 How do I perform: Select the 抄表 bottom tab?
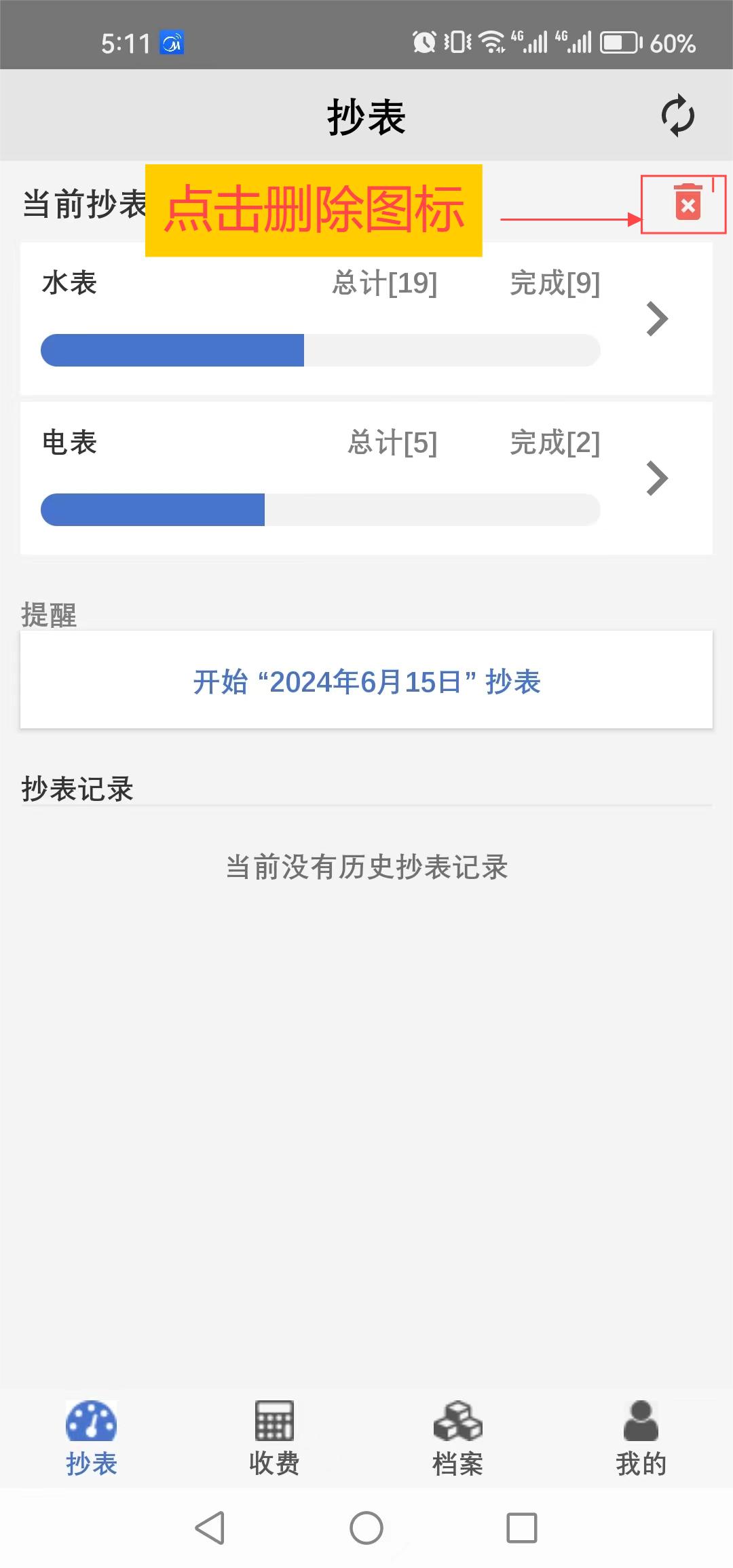click(92, 1438)
